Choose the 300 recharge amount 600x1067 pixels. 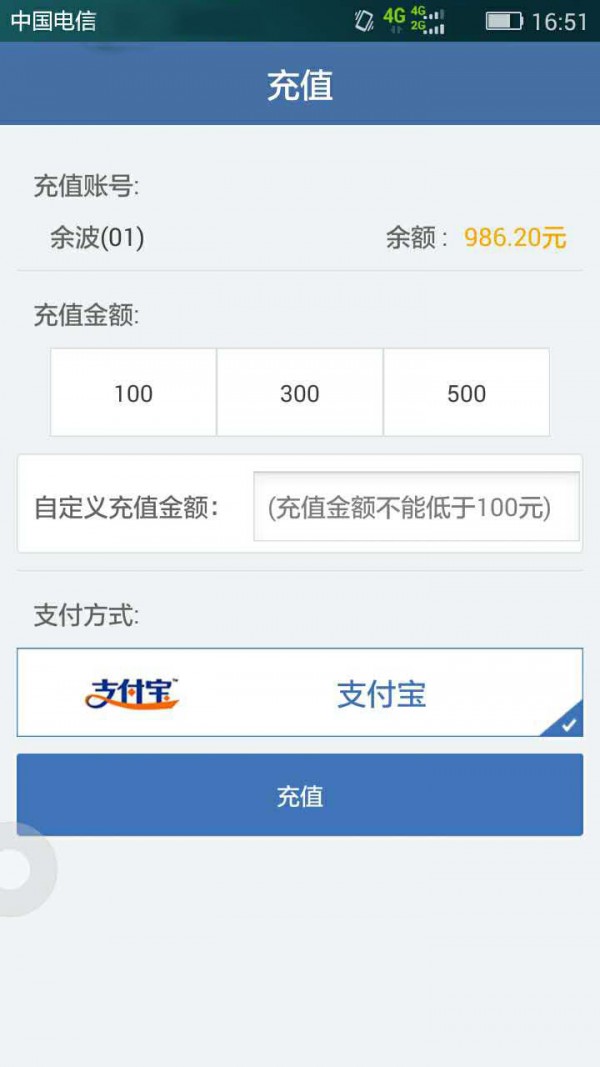pyautogui.click(x=300, y=393)
